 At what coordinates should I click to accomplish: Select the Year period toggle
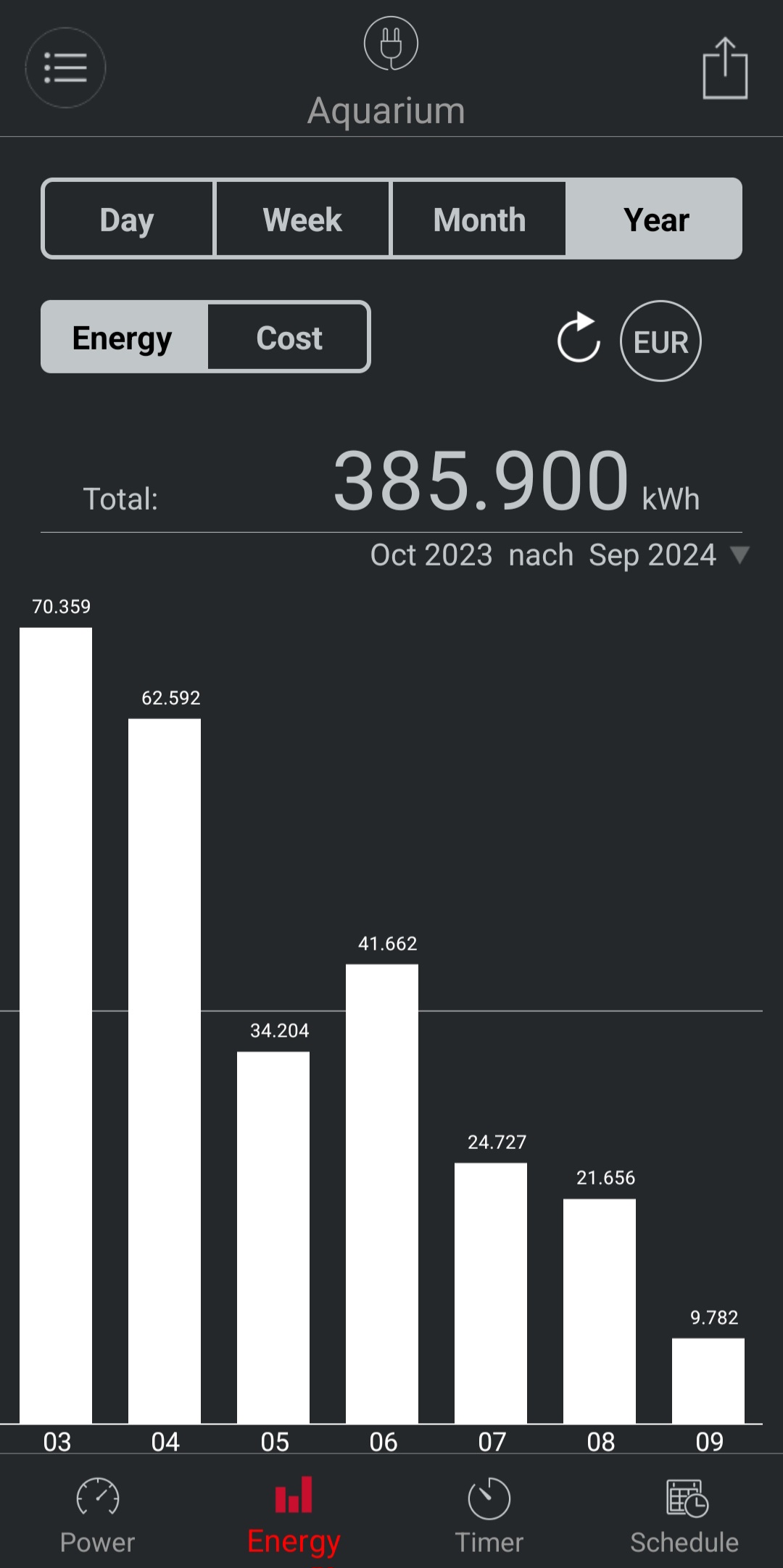click(x=653, y=218)
